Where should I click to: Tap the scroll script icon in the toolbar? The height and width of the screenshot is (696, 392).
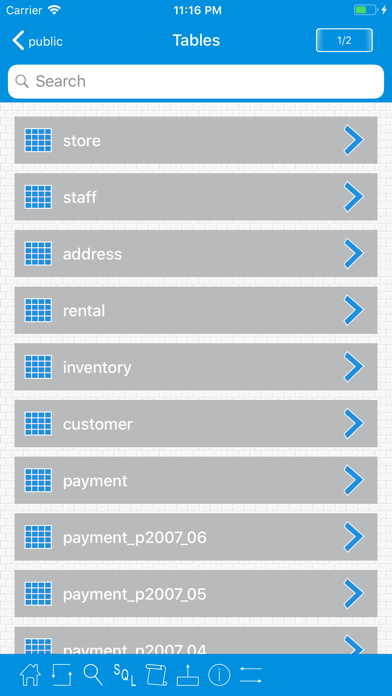[x=156, y=675]
